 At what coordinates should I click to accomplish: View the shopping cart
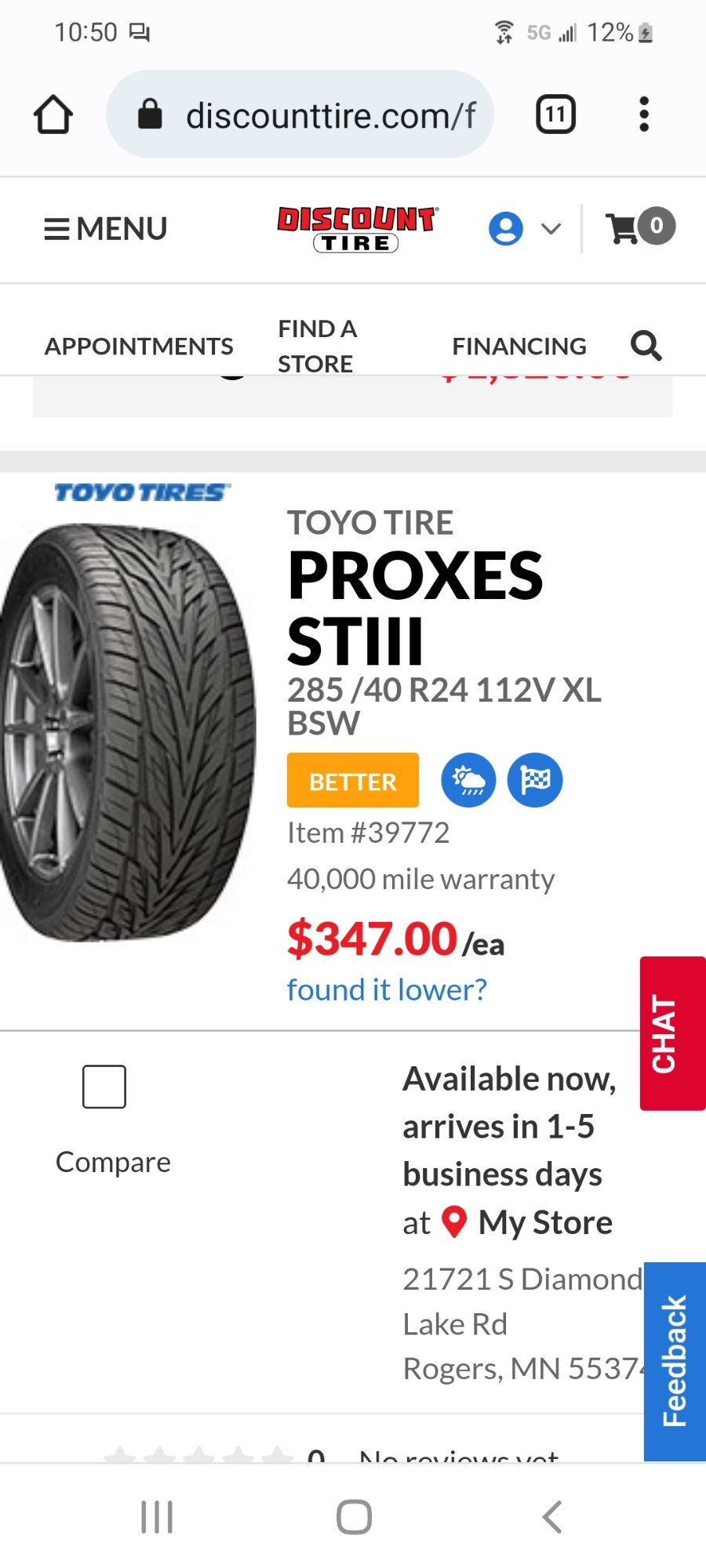point(639,228)
